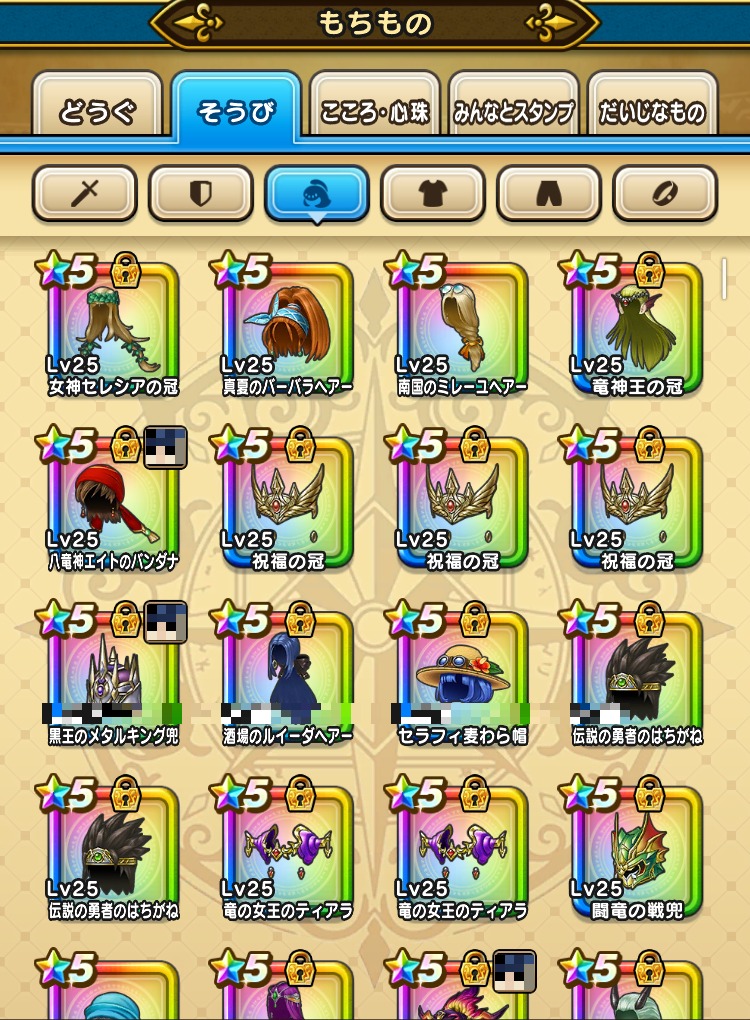Viewport: 750px width, 1020px height.
Task: Switch to the どうぐ tab
Action: [97, 111]
